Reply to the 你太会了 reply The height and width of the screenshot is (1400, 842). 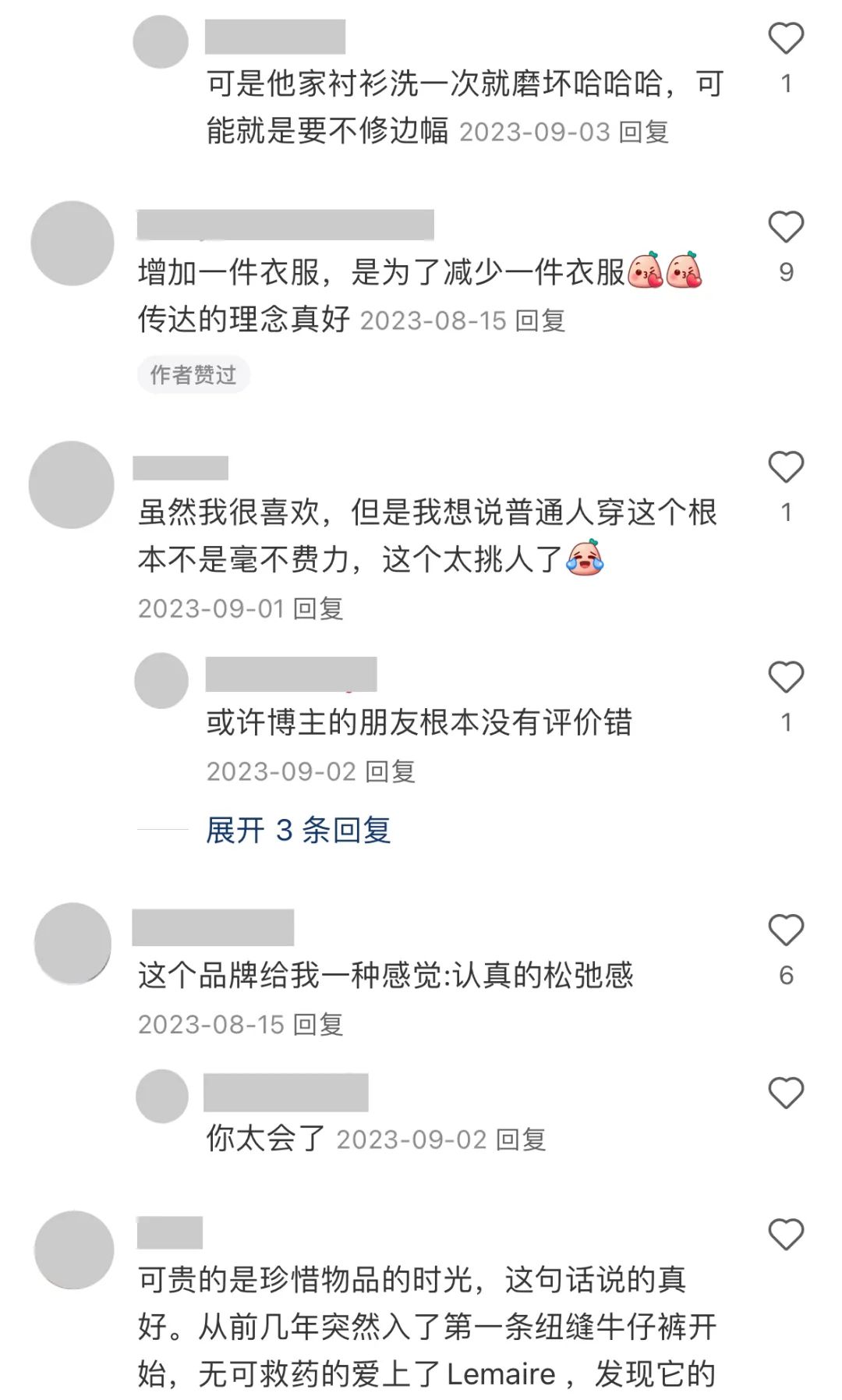point(521,1139)
